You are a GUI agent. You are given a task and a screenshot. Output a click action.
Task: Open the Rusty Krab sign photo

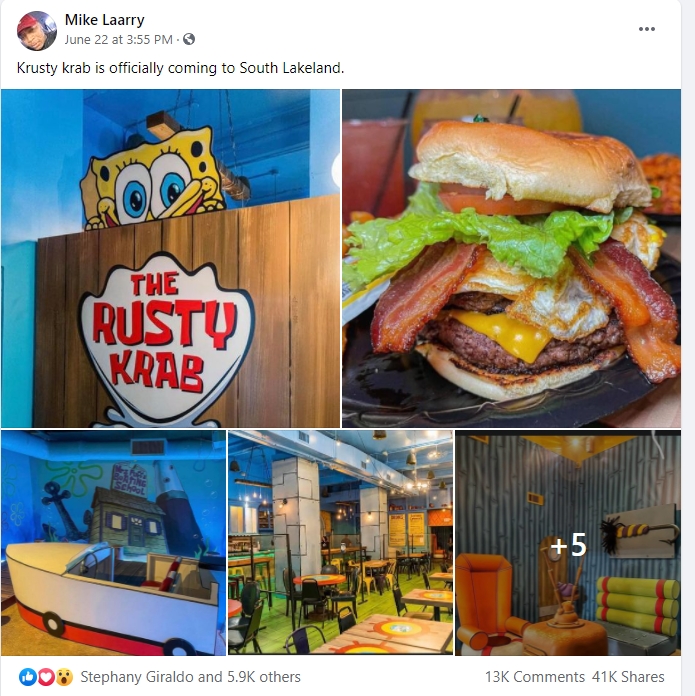[170, 258]
